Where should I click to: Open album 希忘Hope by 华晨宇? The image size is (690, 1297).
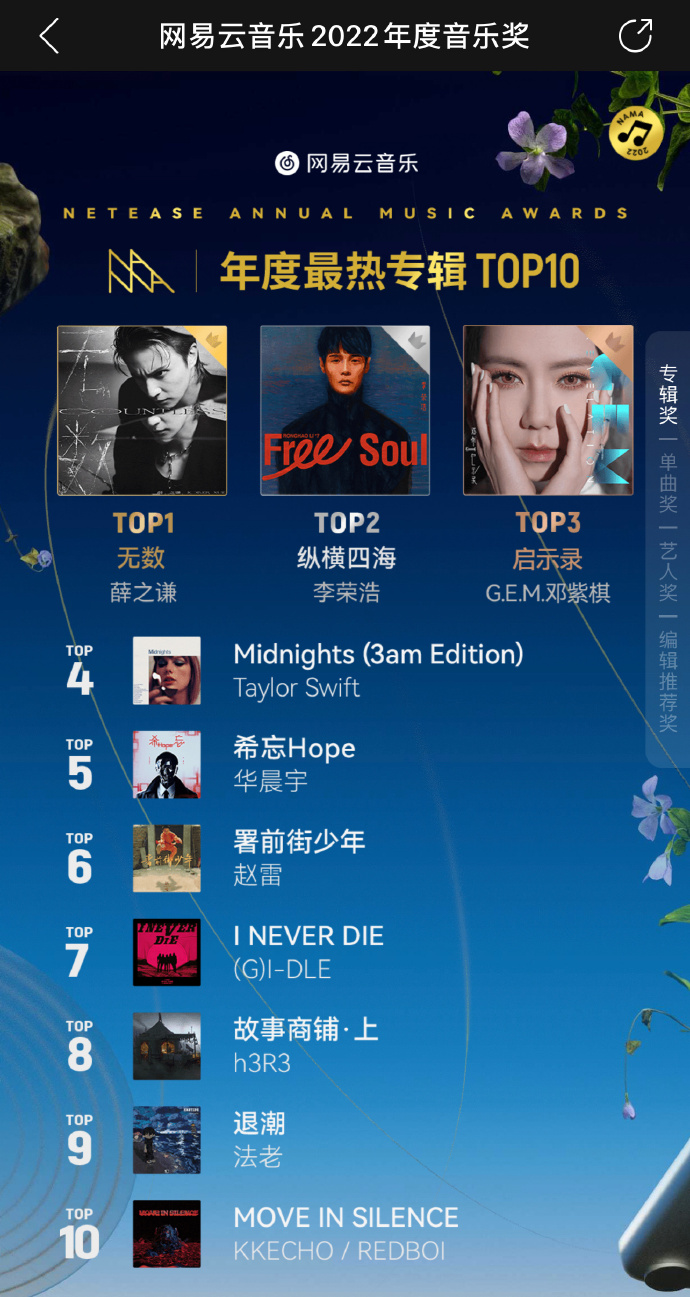click(294, 764)
